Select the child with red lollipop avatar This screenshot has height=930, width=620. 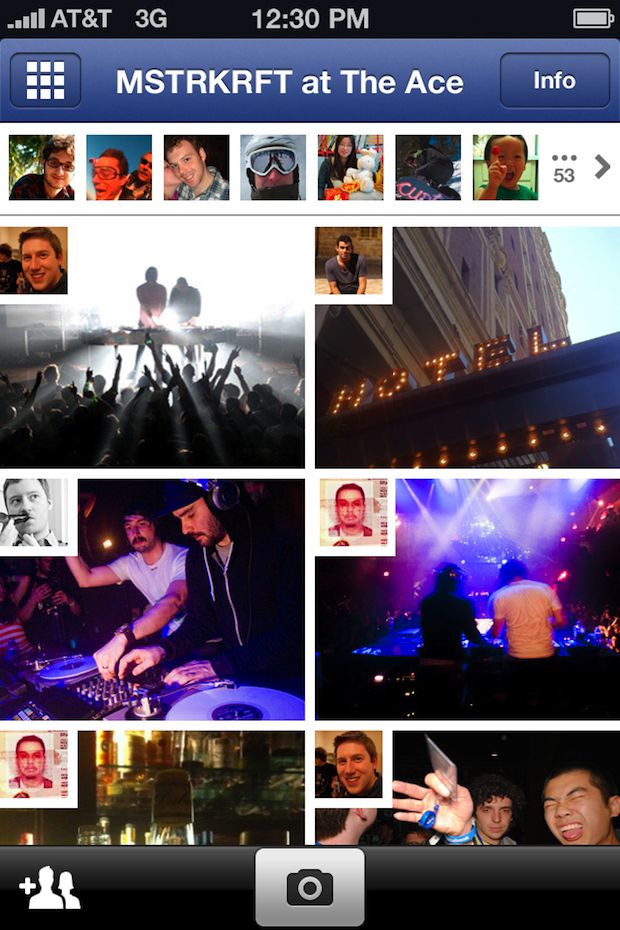click(505, 167)
